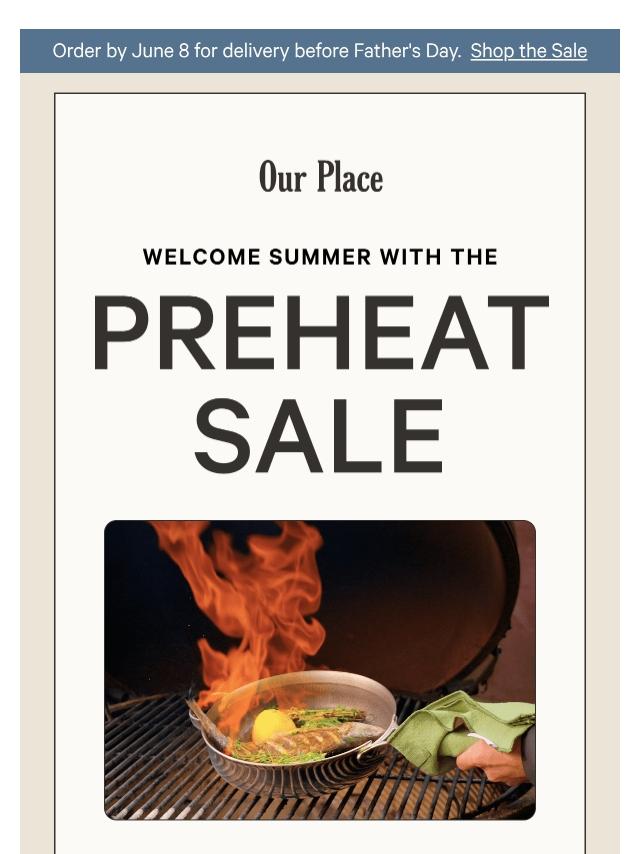Open the Shop the Sale link

[528, 51]
